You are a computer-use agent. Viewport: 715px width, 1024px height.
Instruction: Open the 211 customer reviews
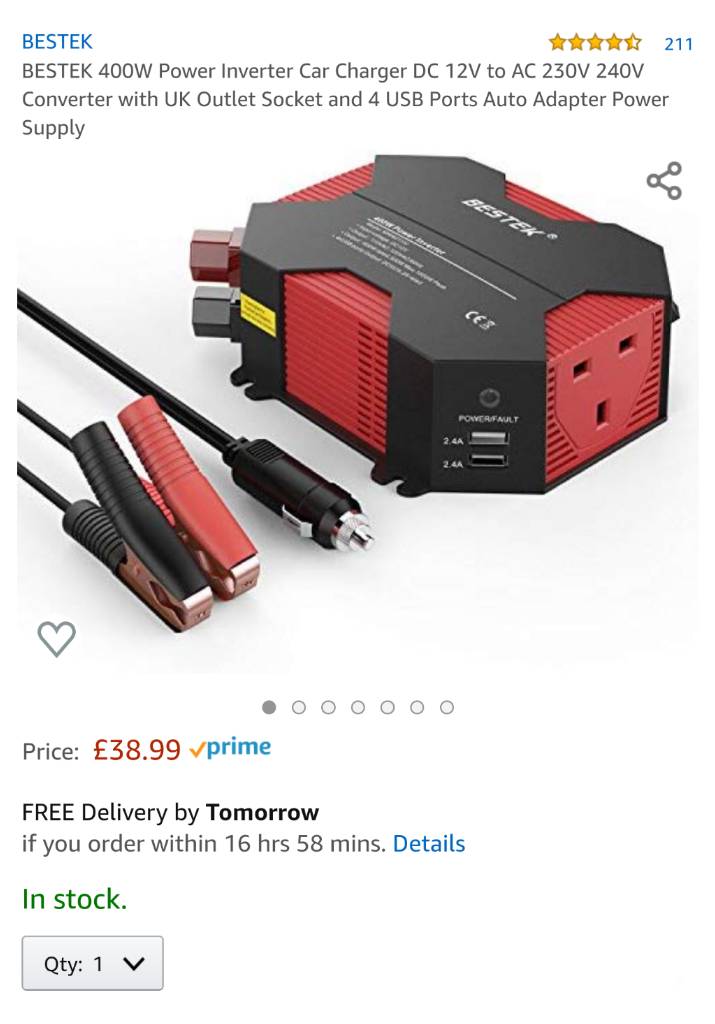tap(678, 43)
